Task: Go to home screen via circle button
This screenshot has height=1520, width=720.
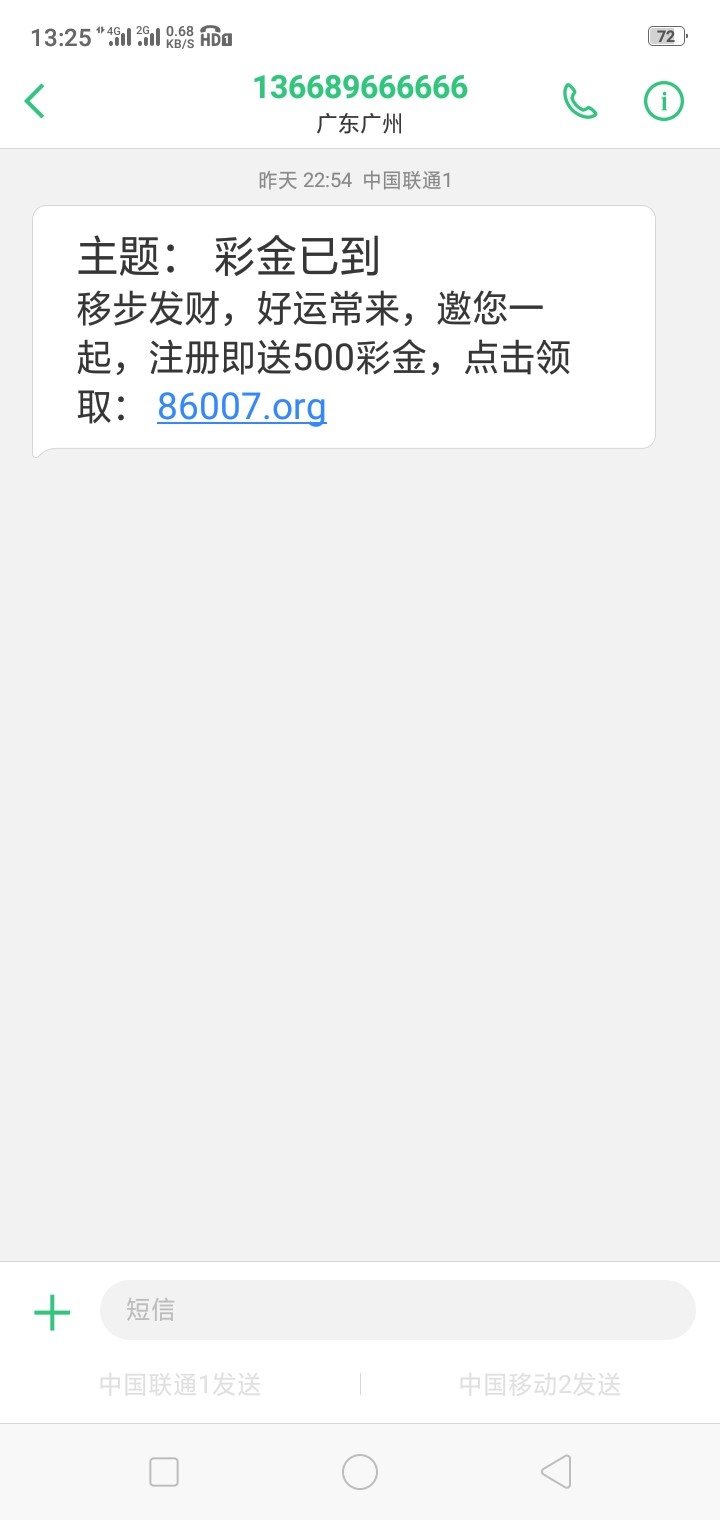Action: 360,1472
